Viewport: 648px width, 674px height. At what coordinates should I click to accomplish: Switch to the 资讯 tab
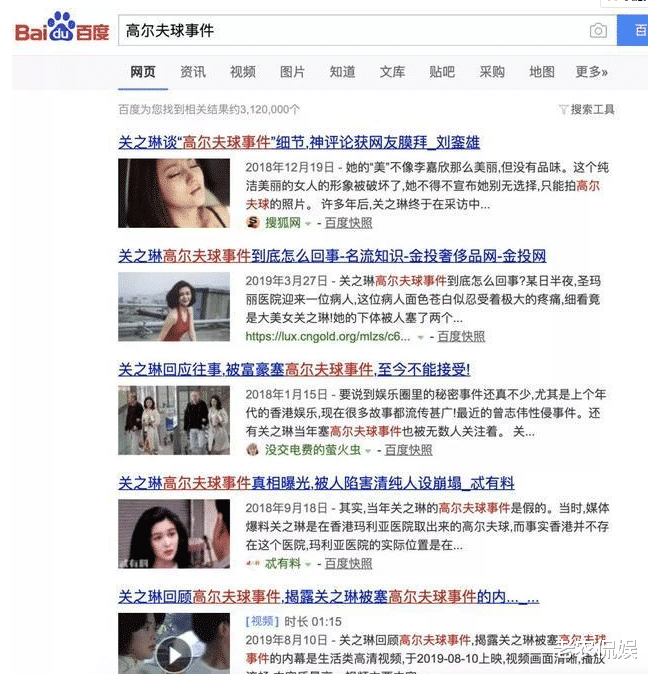tap(193, 72)
